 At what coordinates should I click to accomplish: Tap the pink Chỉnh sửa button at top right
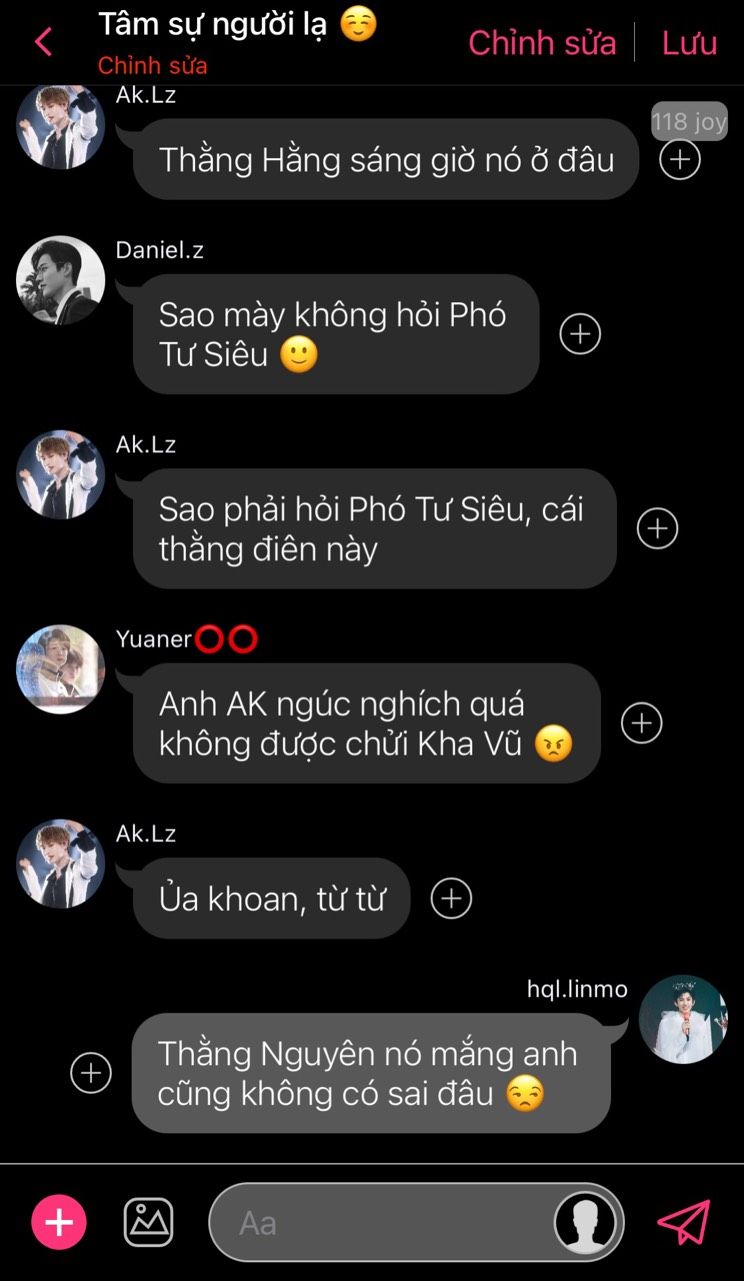click(x=542, y=43)
